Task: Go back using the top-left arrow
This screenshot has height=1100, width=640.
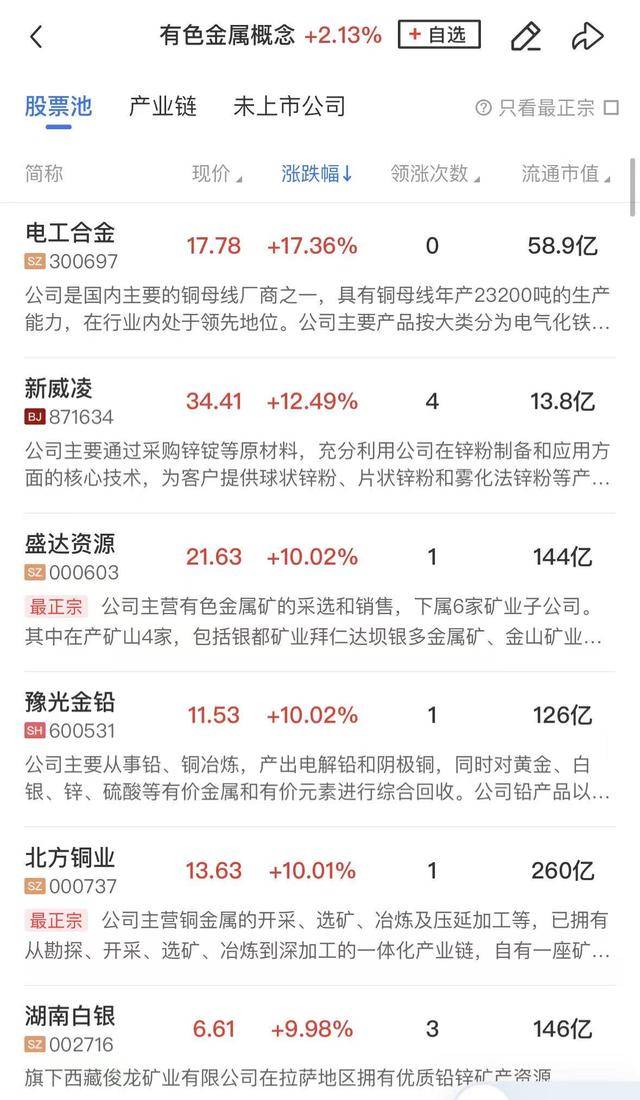Action: (x=36, y=36)
